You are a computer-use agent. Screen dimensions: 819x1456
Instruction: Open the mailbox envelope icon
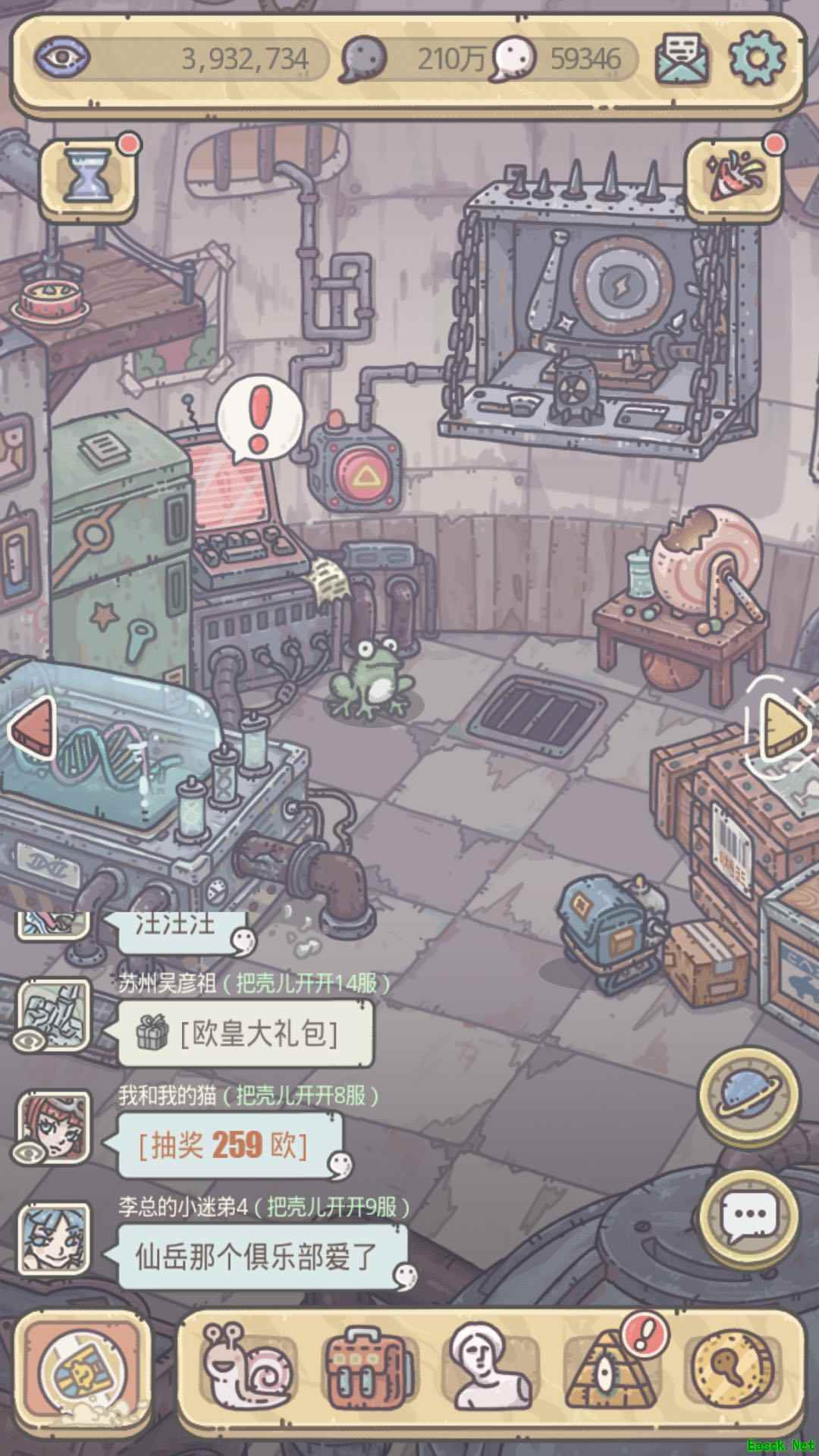[682, 58]
